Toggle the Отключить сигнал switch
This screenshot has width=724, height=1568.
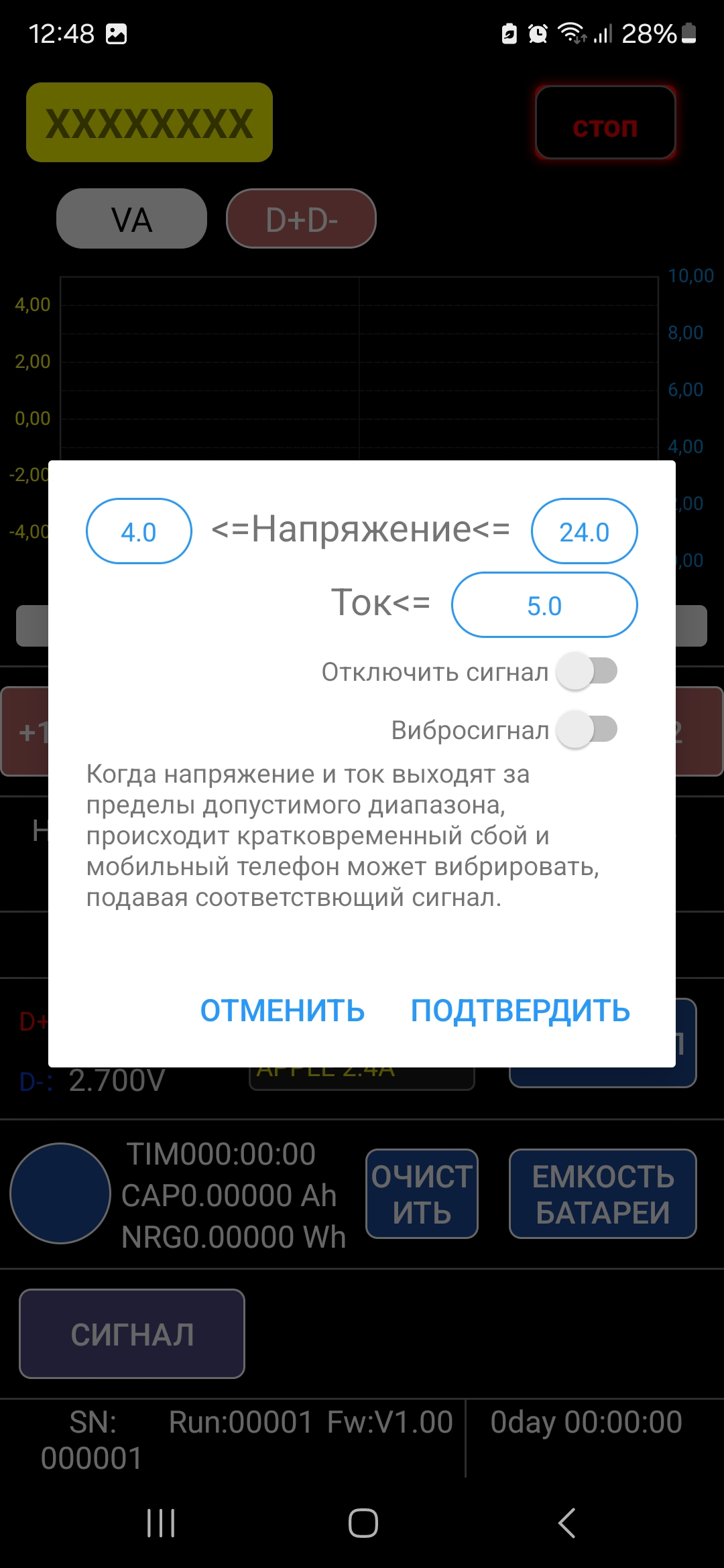click(x=588, y=671)
